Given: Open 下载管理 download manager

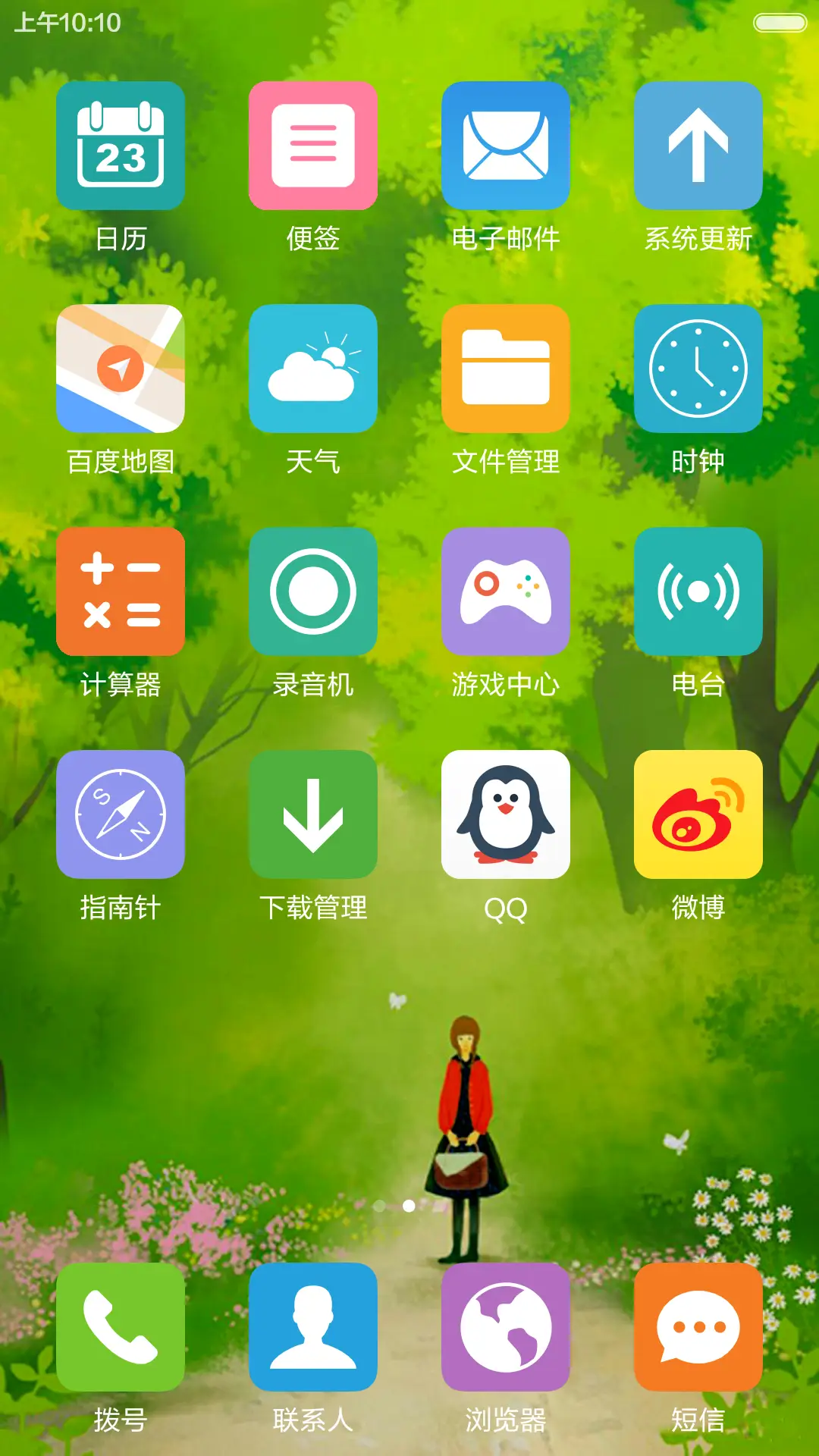Looking at the screenshot, I should pos(313,814).
